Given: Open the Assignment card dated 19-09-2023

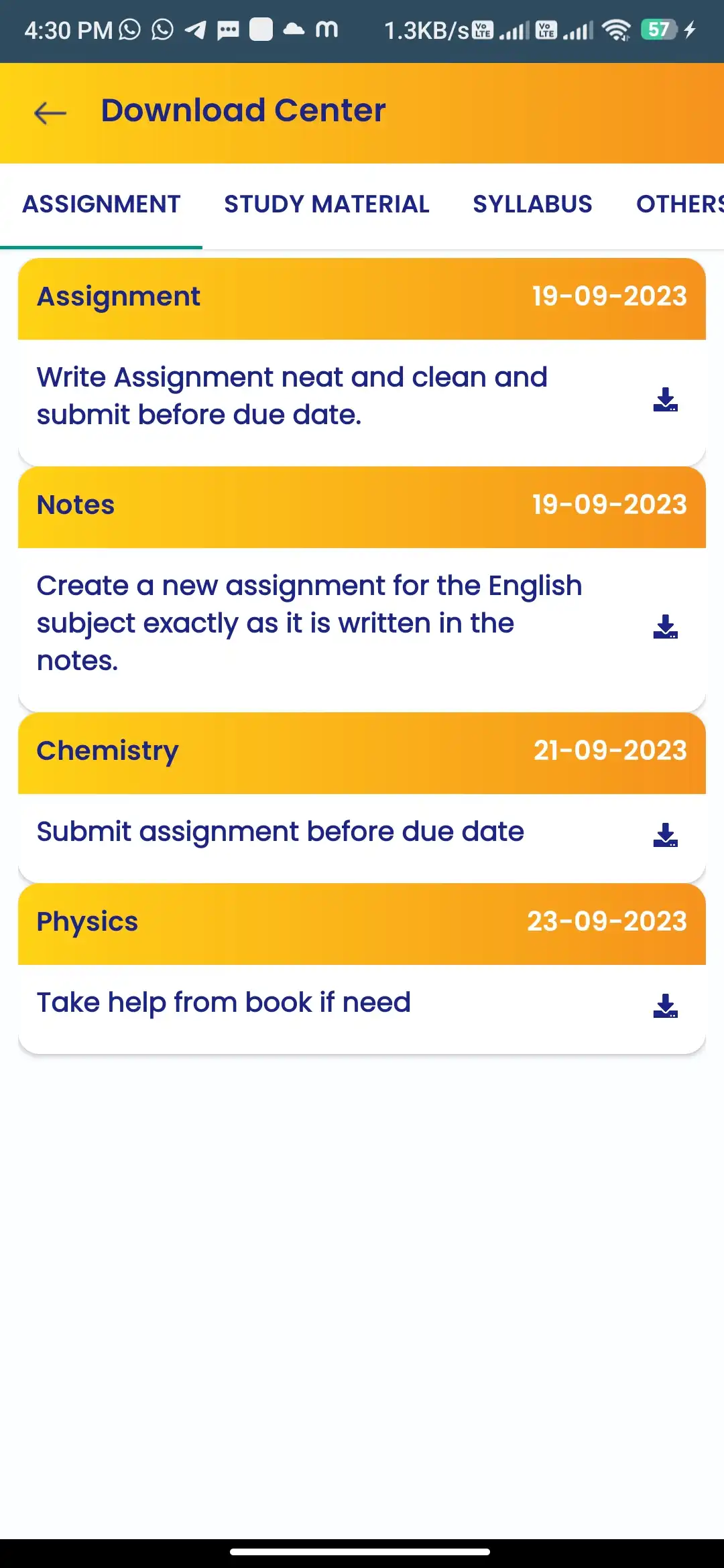Looking at the screenshot, I should (362, 297).
